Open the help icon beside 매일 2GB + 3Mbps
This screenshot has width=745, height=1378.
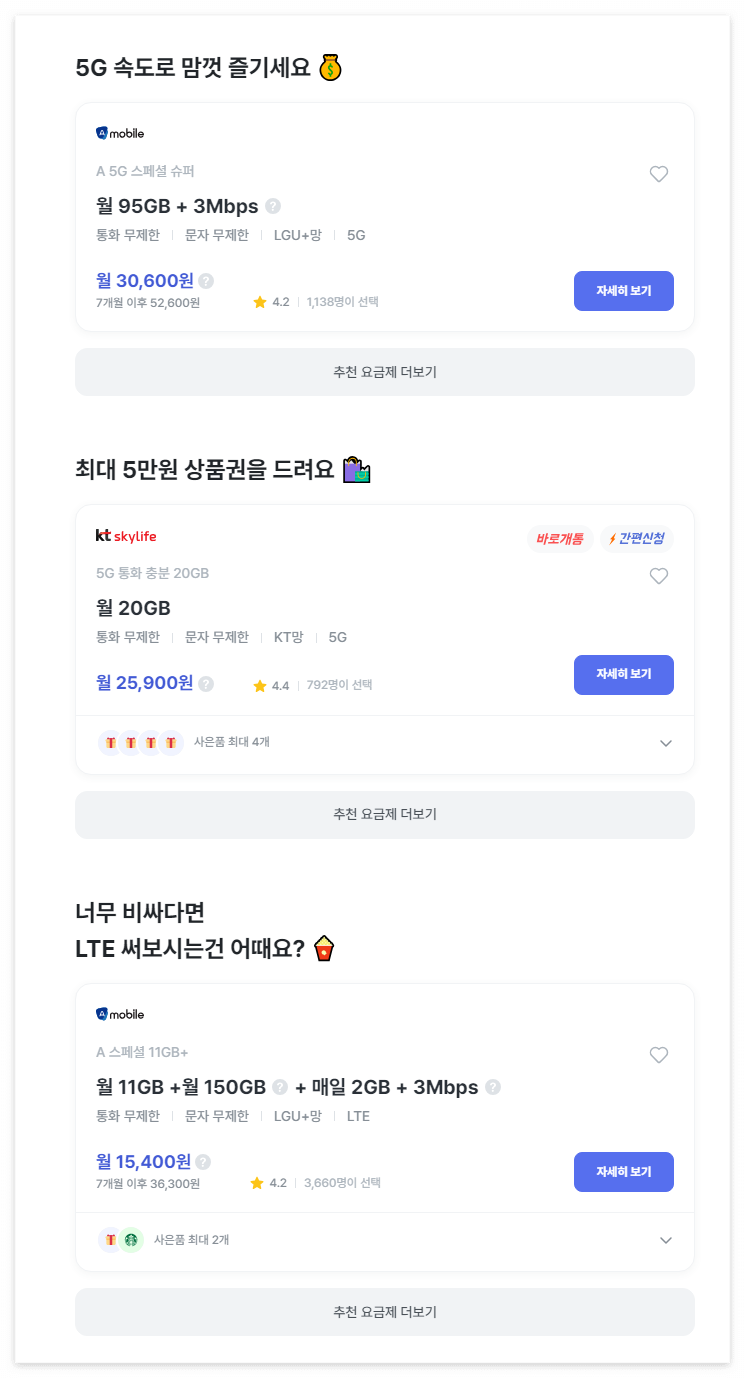[x=493, y=1087]
